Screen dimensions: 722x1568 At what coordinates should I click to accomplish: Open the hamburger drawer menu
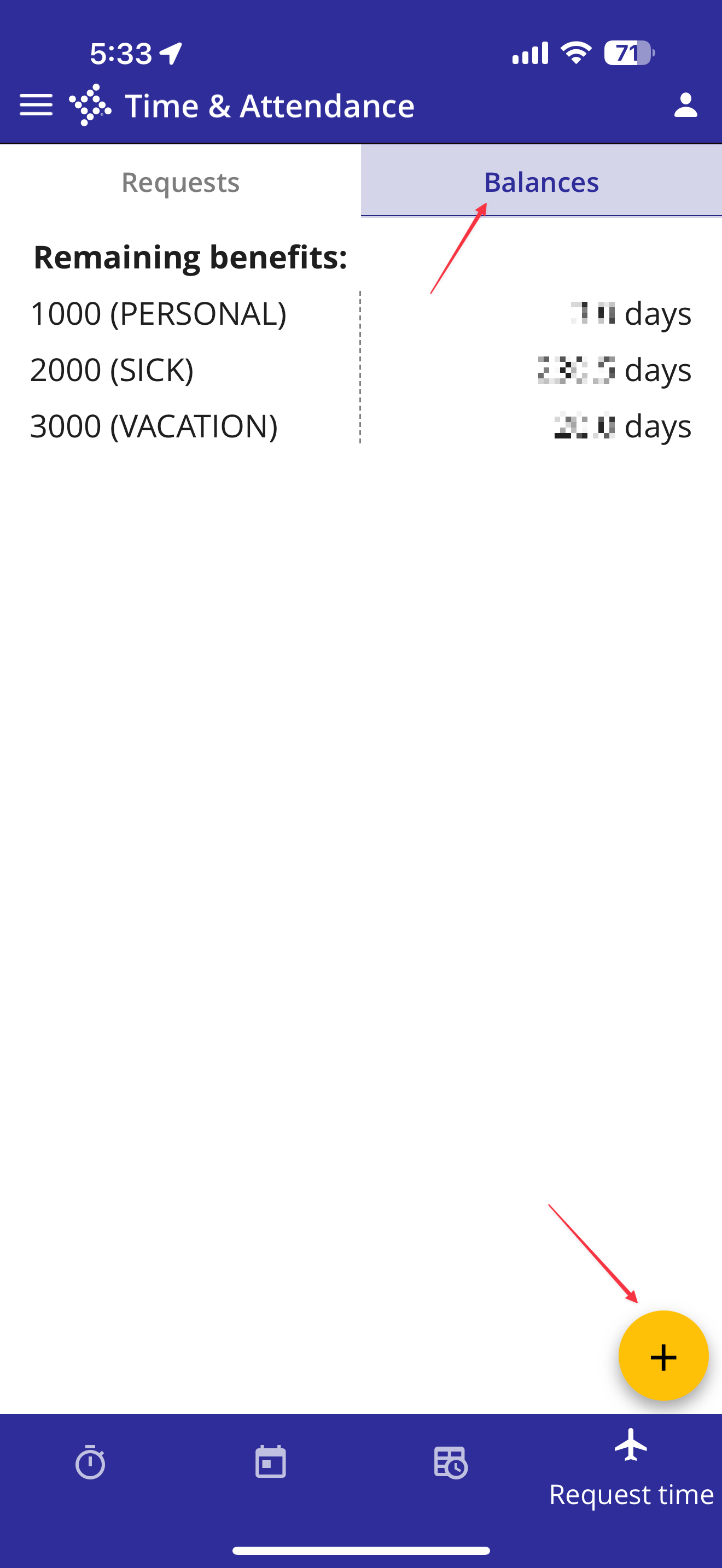click(36, 106)
